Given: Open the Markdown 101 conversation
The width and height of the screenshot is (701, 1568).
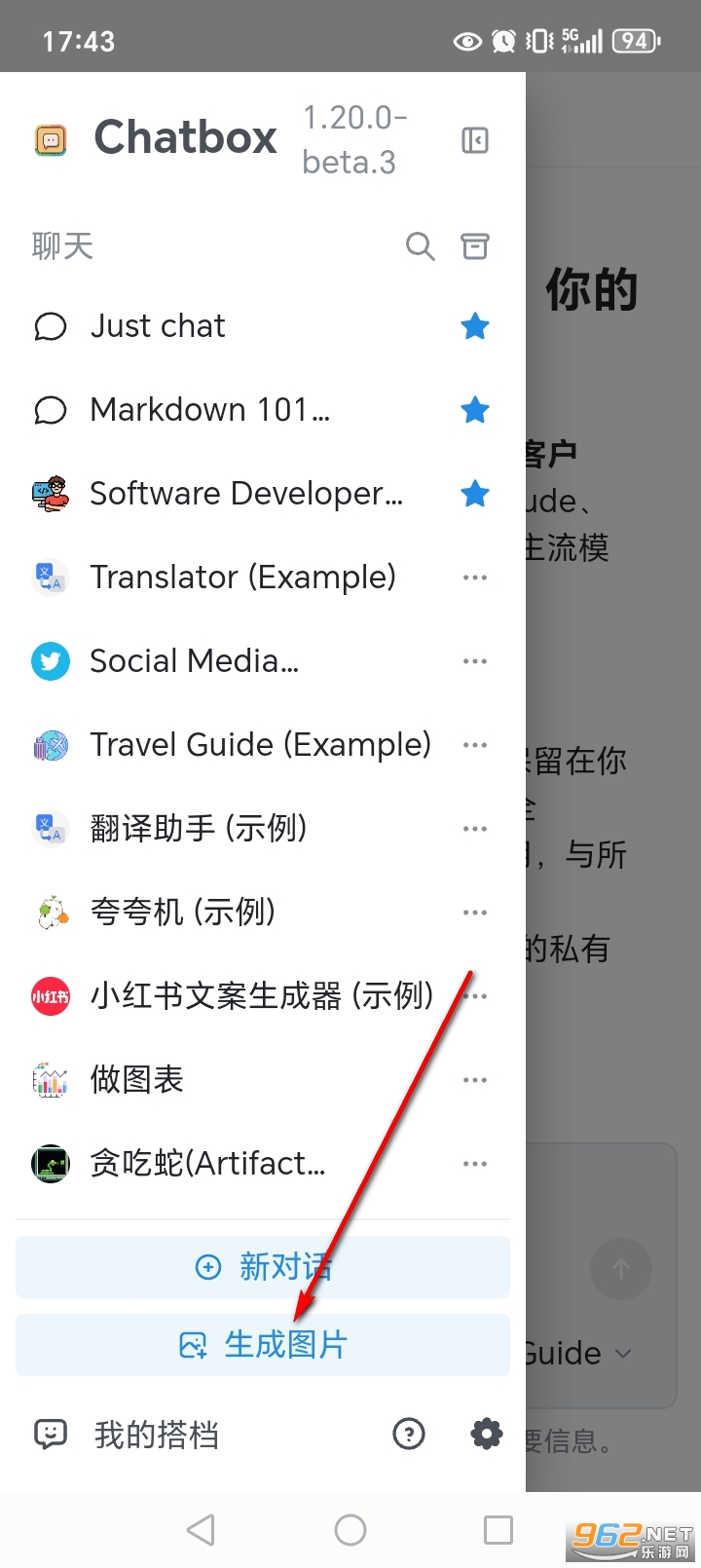Looking at the screenshot, I should [x=209, y=410].
